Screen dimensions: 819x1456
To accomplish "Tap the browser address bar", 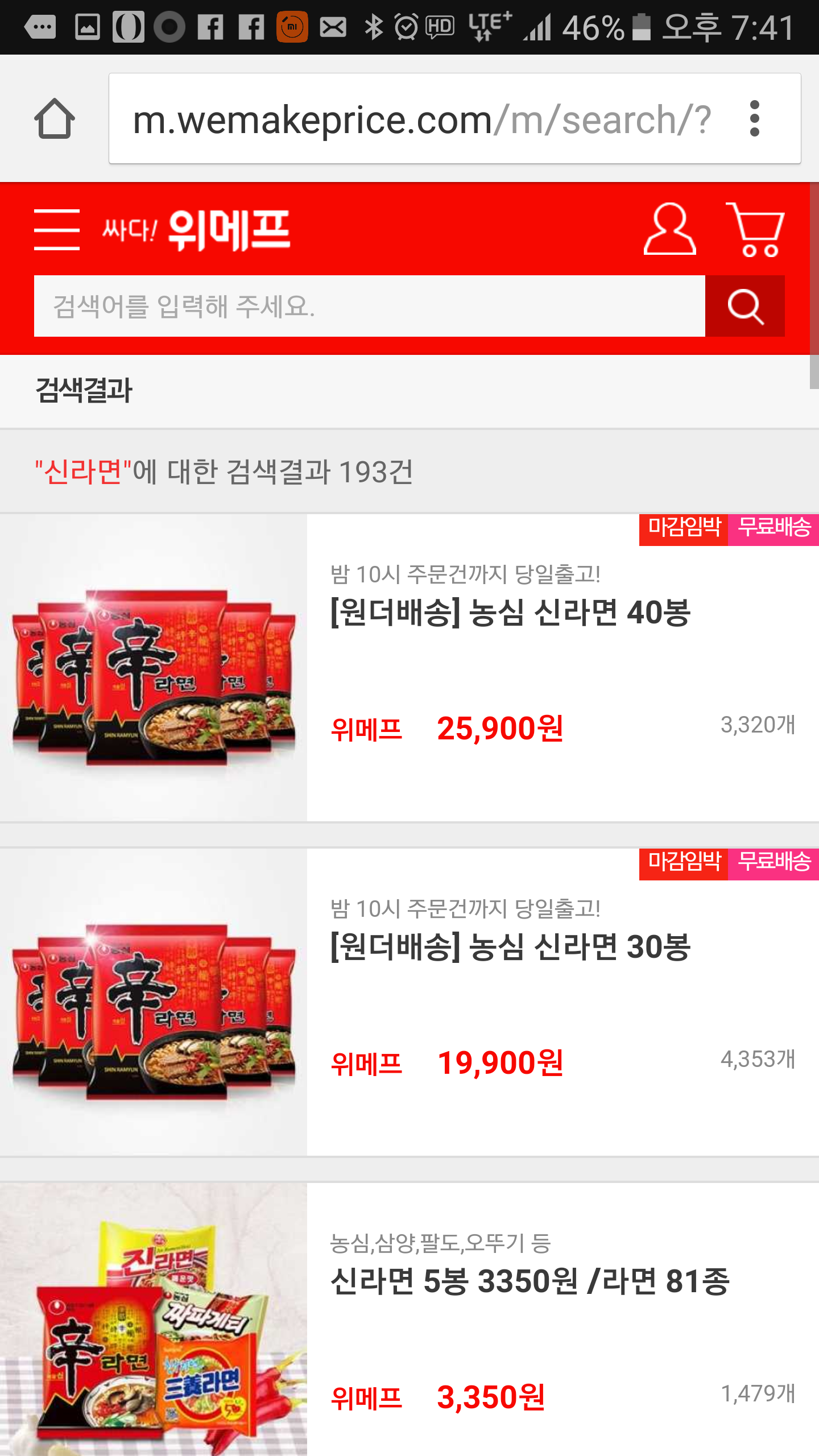I will pos(421,119).
